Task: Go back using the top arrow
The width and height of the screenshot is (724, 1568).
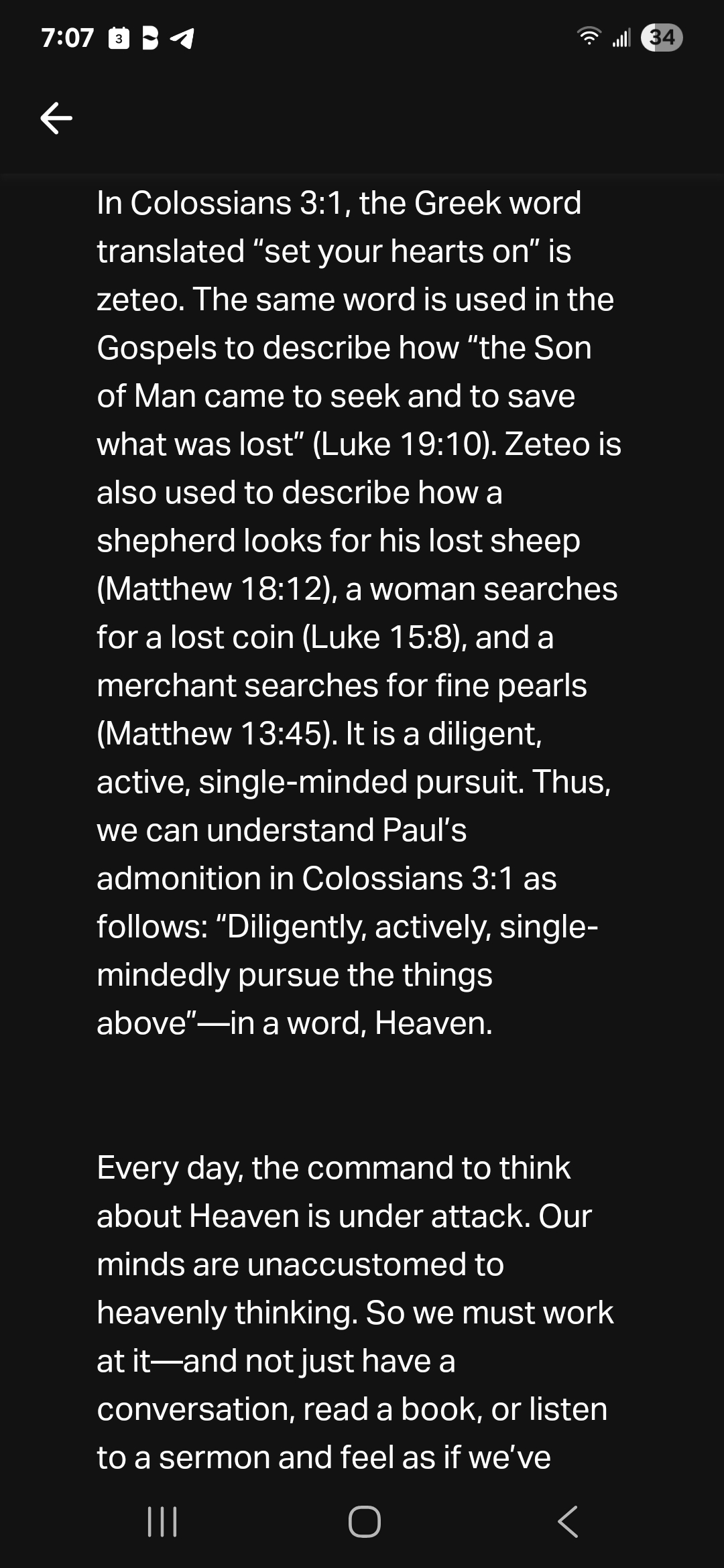Action: pos(56,118)
